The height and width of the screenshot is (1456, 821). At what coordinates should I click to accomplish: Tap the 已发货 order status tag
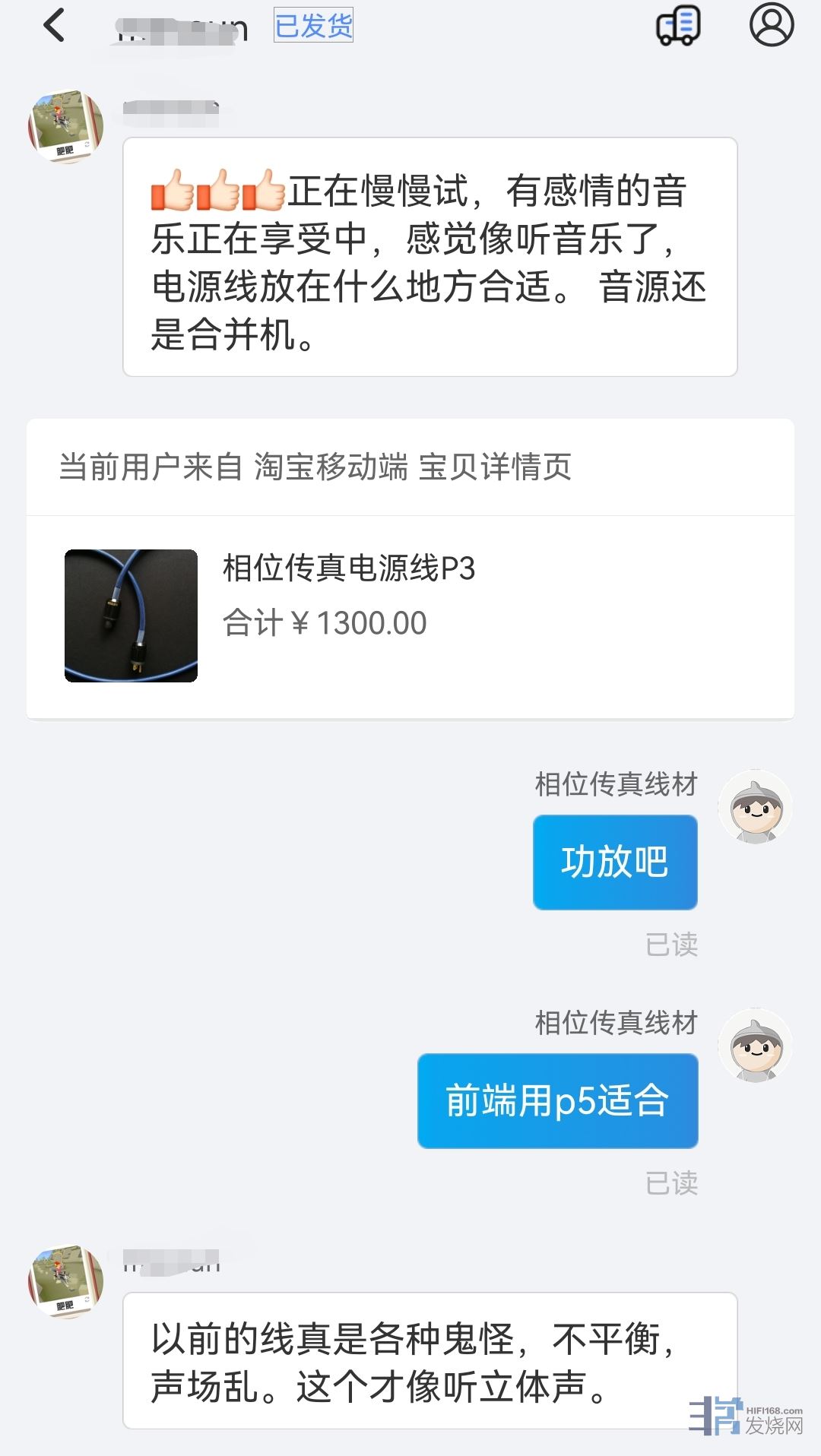[x=313, y=26]
